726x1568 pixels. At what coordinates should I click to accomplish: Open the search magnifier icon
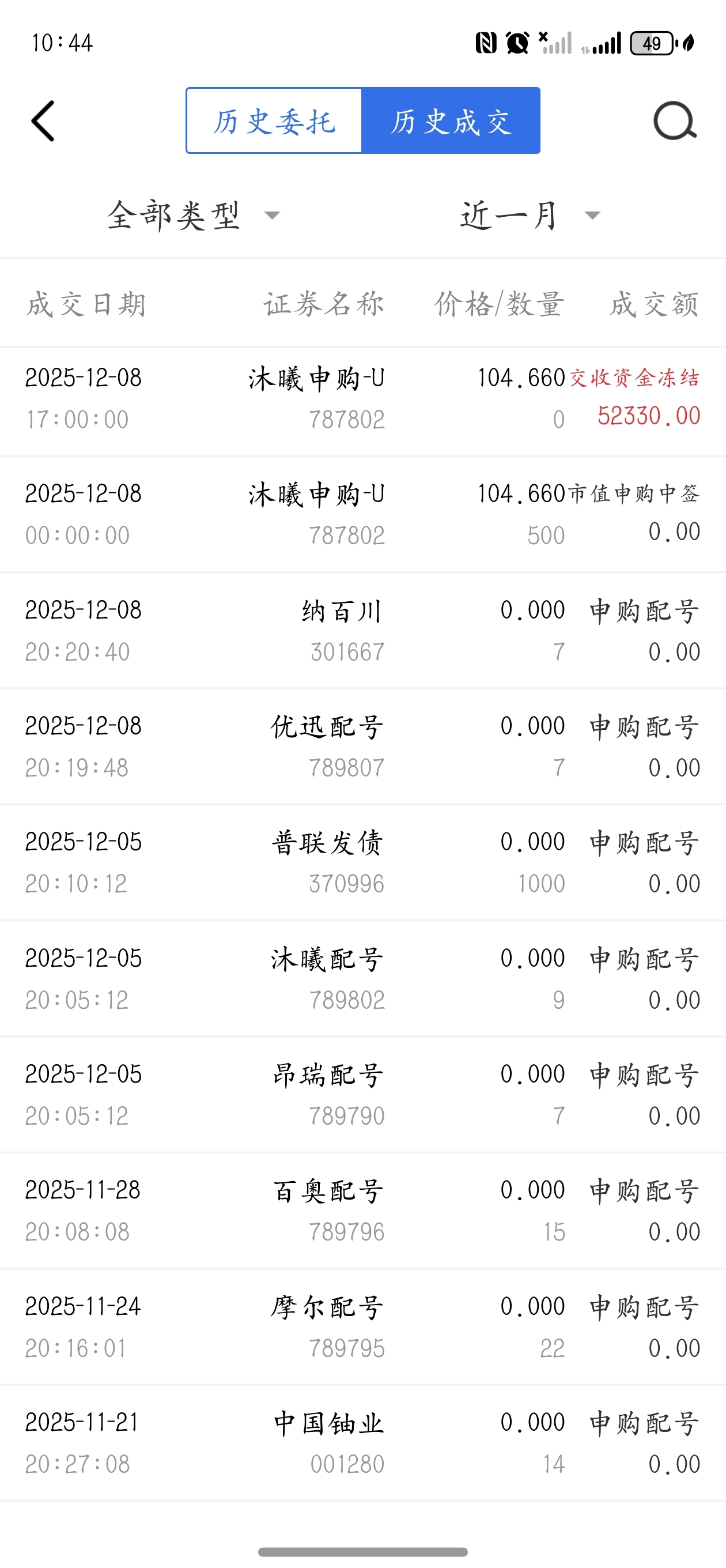click(674, 121)
